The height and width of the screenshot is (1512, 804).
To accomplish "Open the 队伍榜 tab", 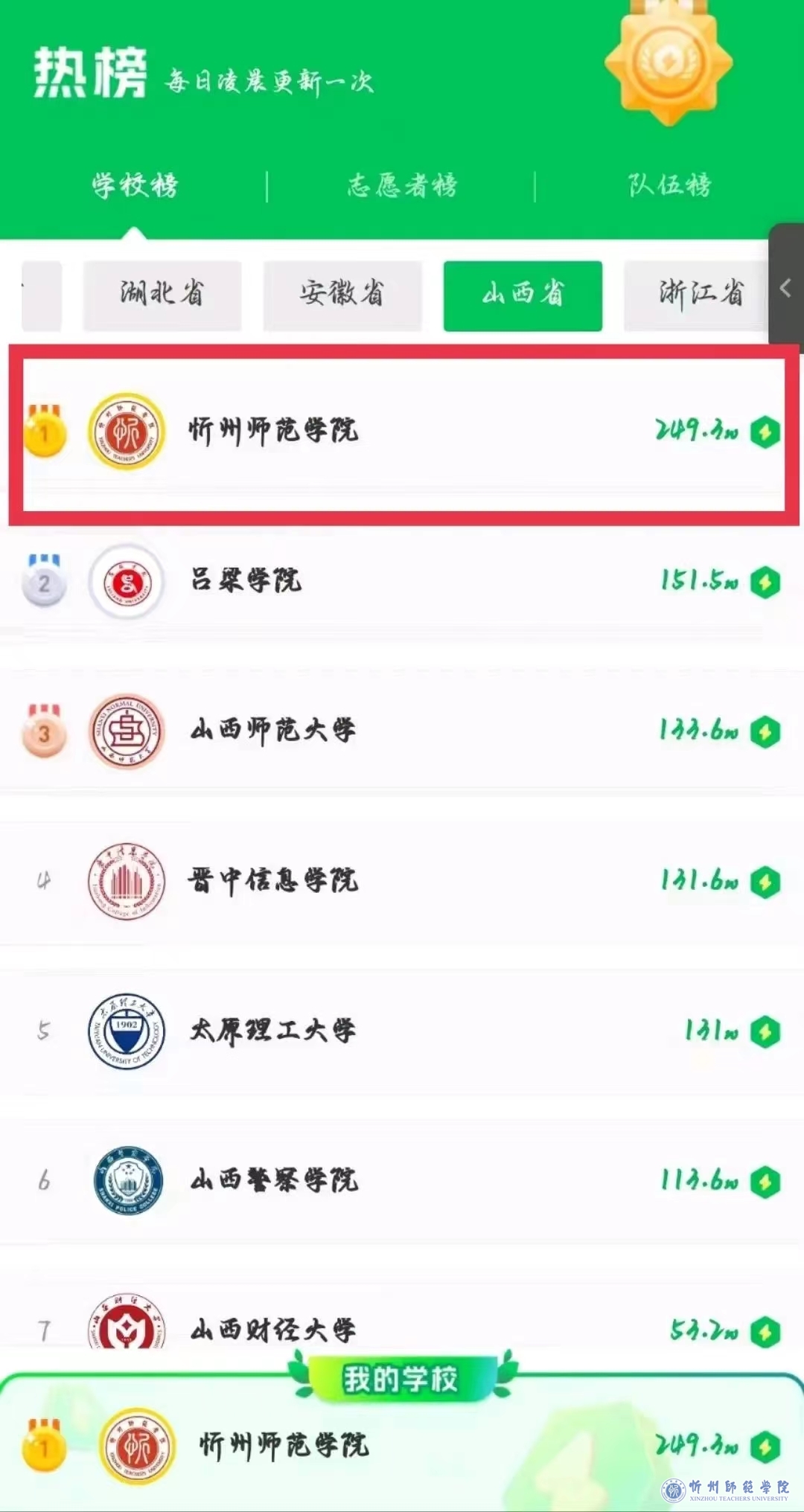I will [x=669, y=185].
